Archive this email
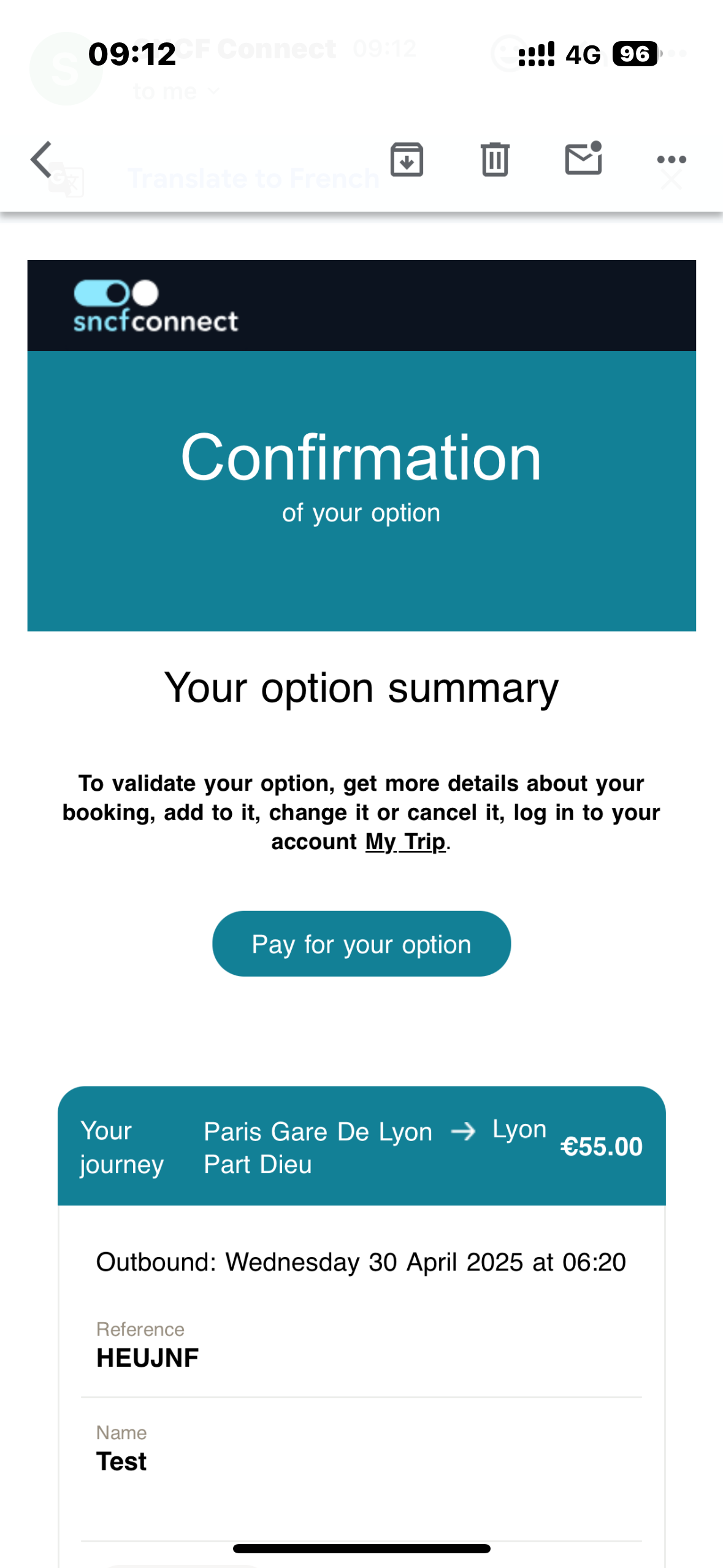 pos(407,159)
